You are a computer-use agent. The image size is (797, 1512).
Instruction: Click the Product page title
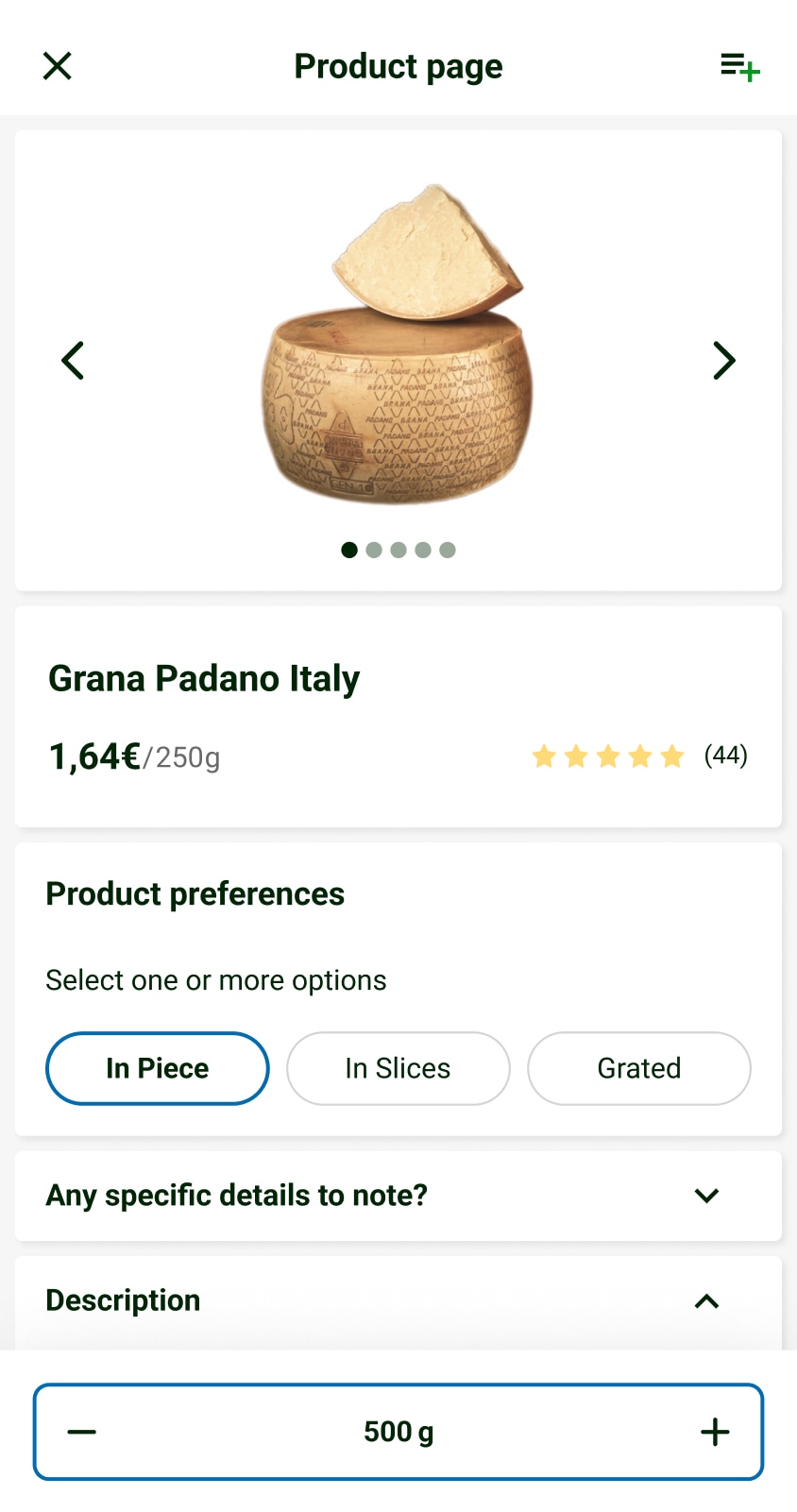(398, 65)
